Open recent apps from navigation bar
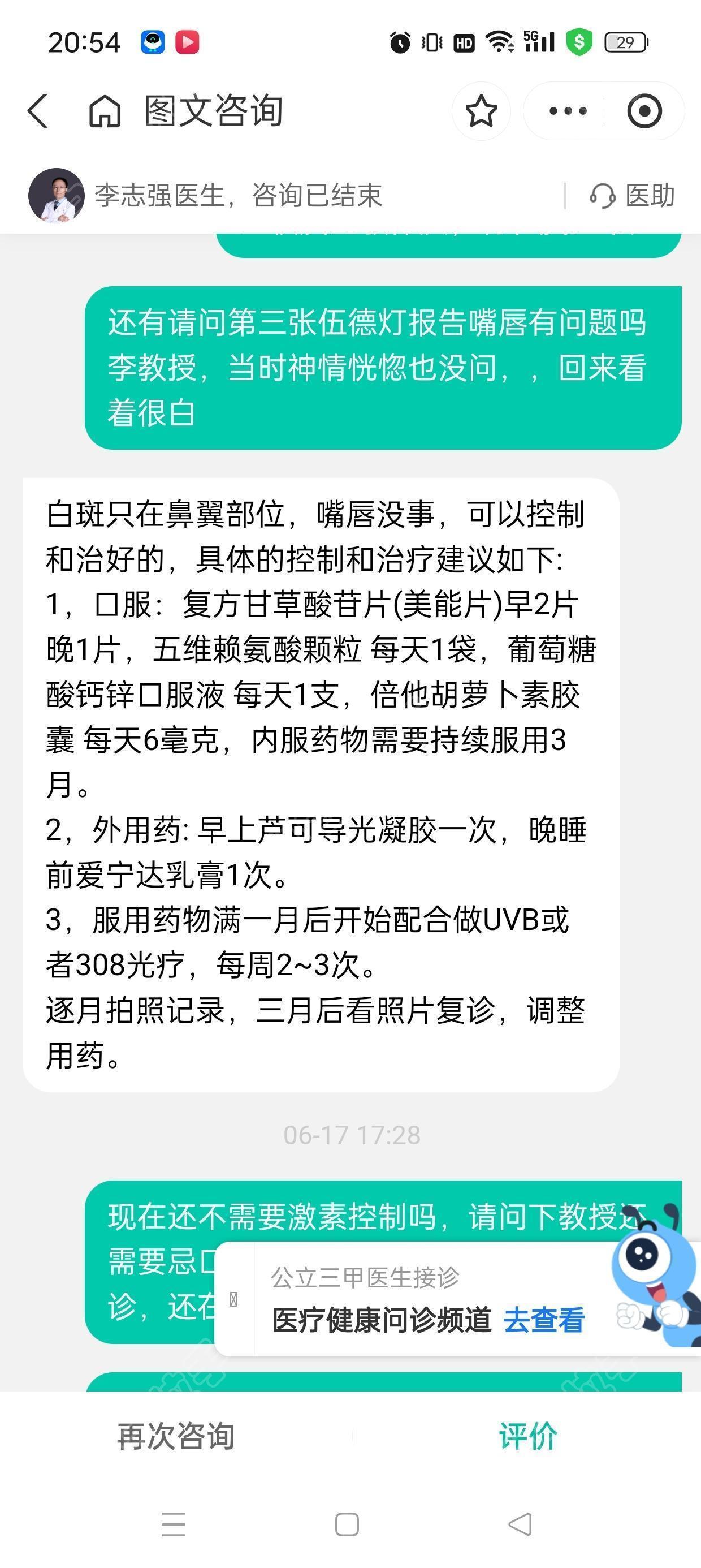Screen dimensions: 701x1568 point(174,1524)
